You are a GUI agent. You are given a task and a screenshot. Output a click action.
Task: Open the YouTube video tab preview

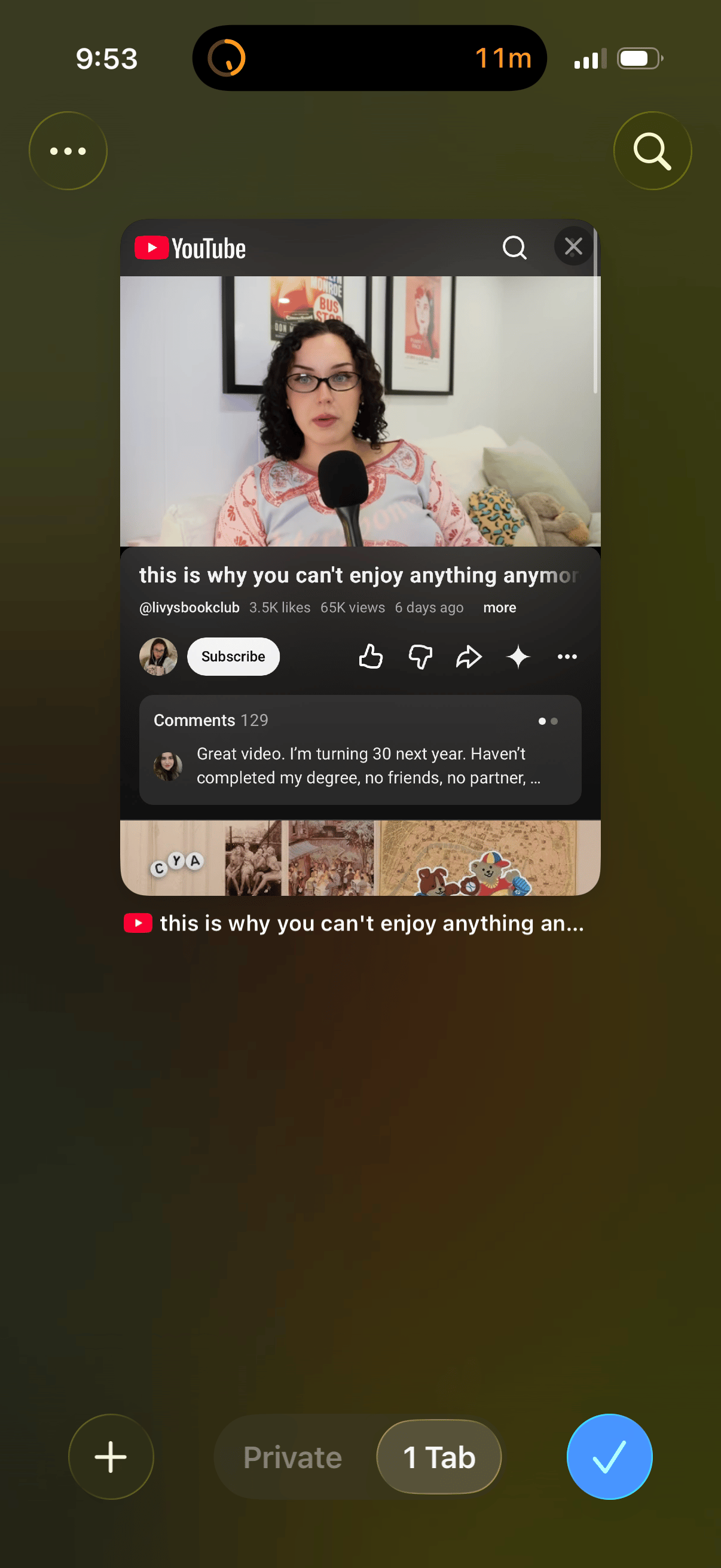point(360,557)
